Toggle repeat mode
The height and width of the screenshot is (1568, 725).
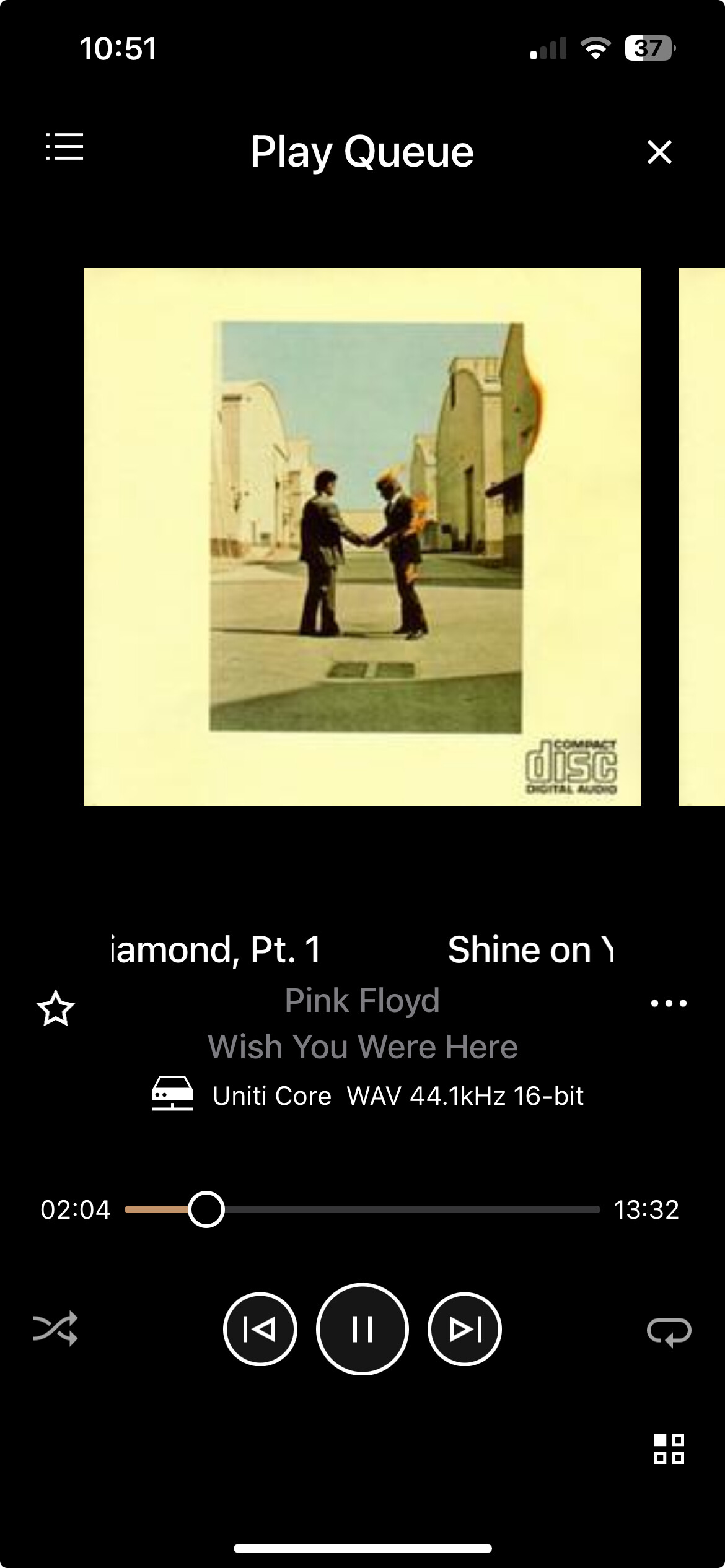669,1330
